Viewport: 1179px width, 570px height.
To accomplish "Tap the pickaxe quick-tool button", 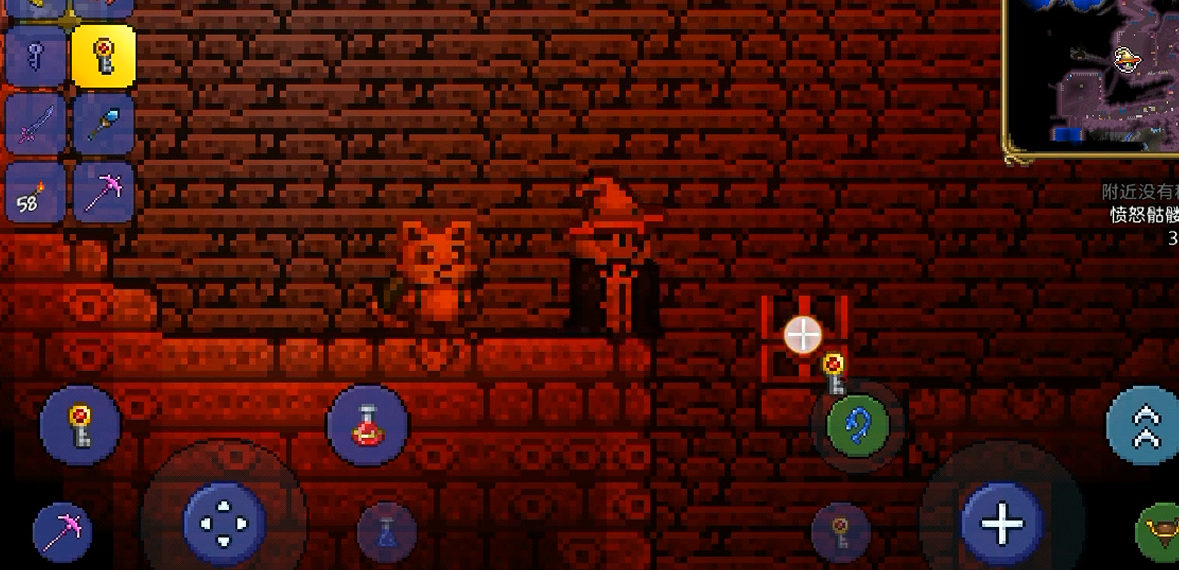I will 62,532.
